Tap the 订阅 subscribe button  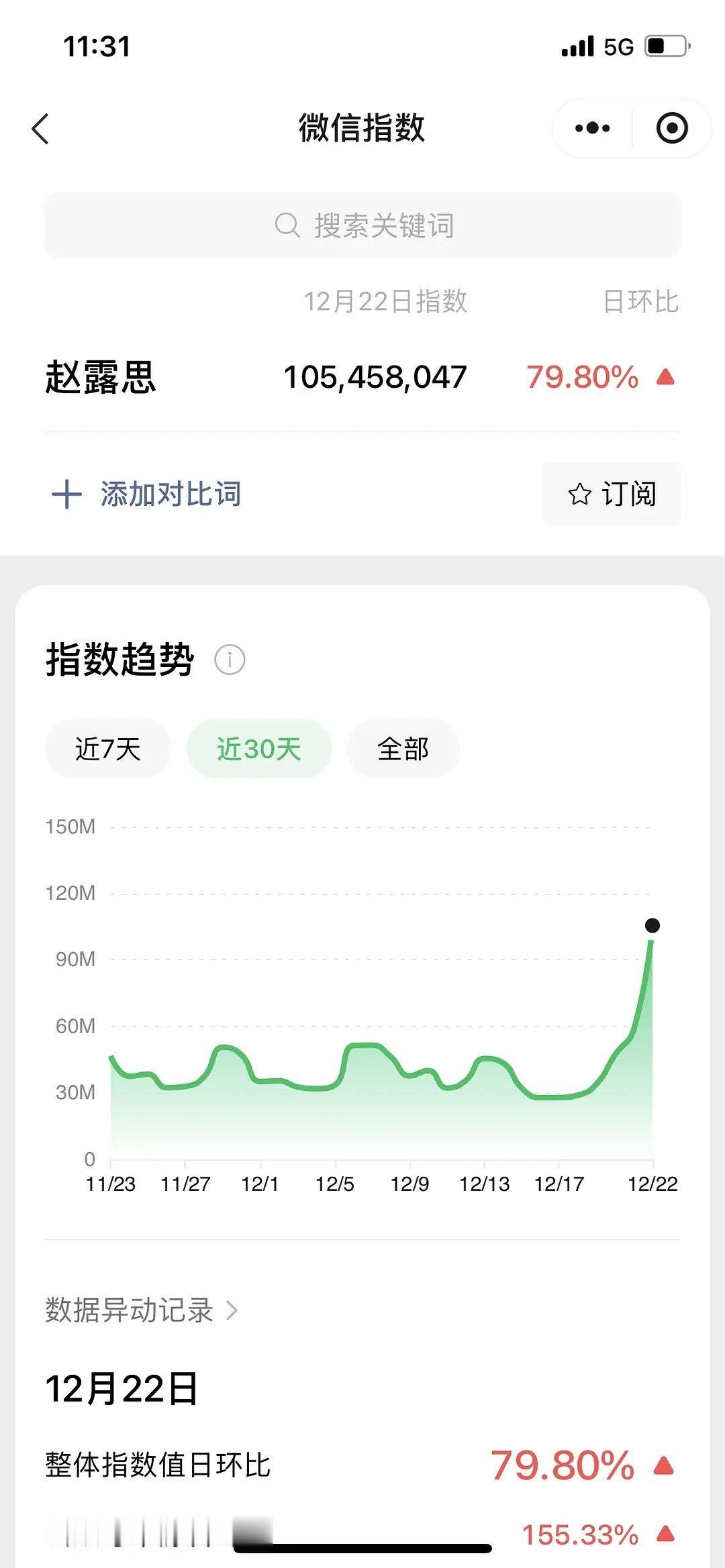(x=610, y=494)
